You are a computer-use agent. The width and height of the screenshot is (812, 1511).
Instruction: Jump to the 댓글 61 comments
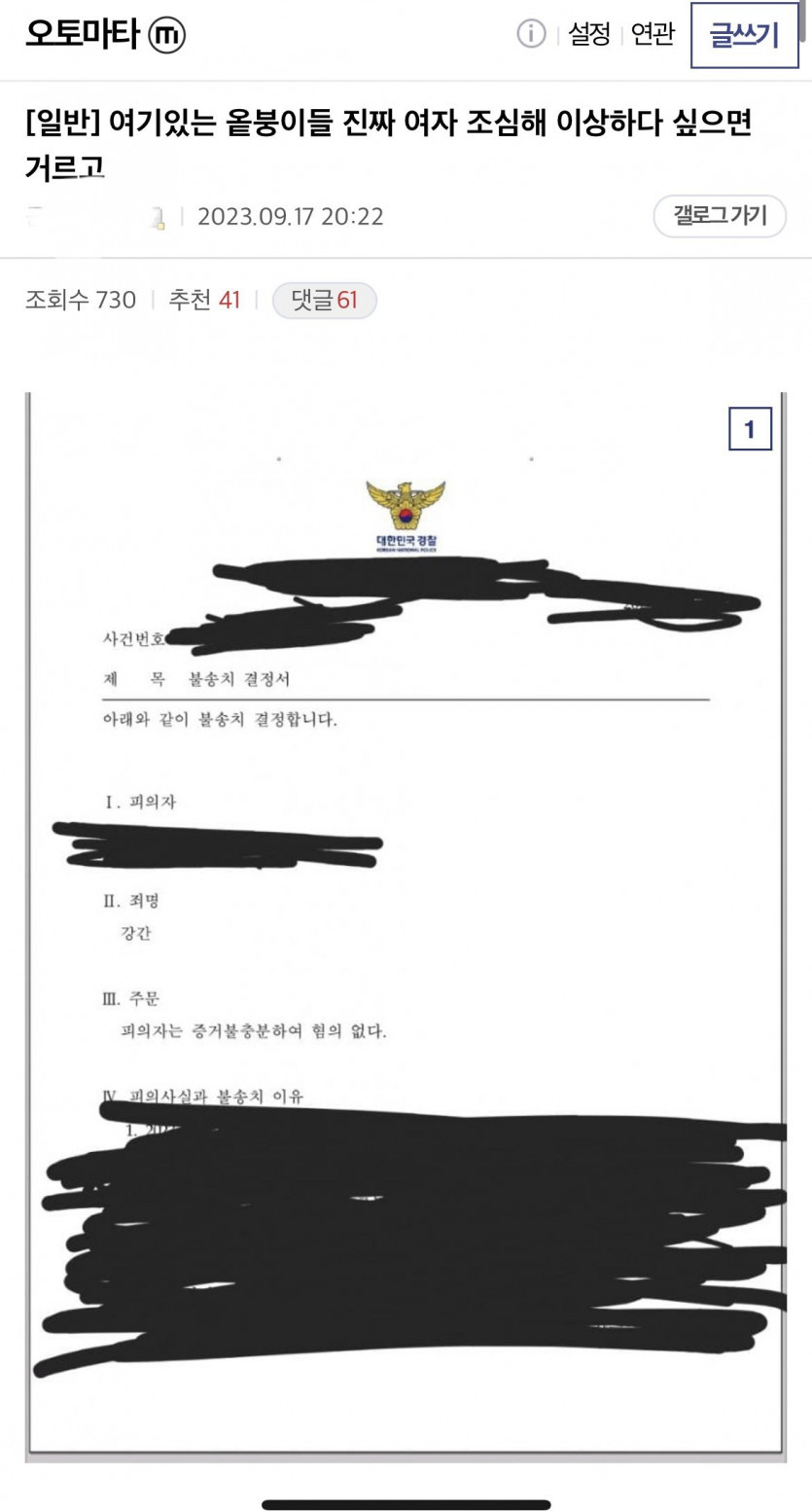point(324,301)
